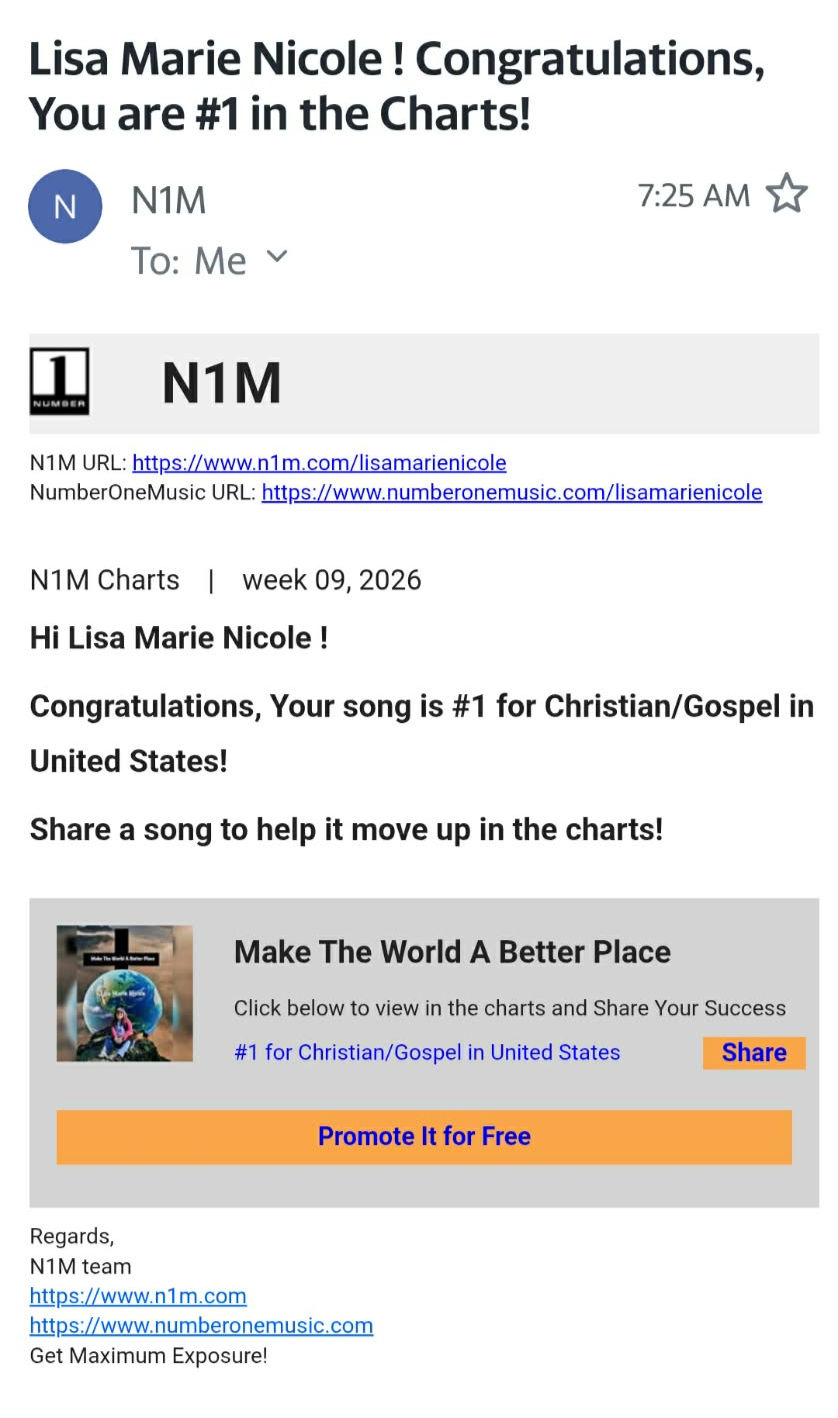Screen dimensions: 838x1418
Task: Open the song cover art thumbnail
Action: pos(125,993)
